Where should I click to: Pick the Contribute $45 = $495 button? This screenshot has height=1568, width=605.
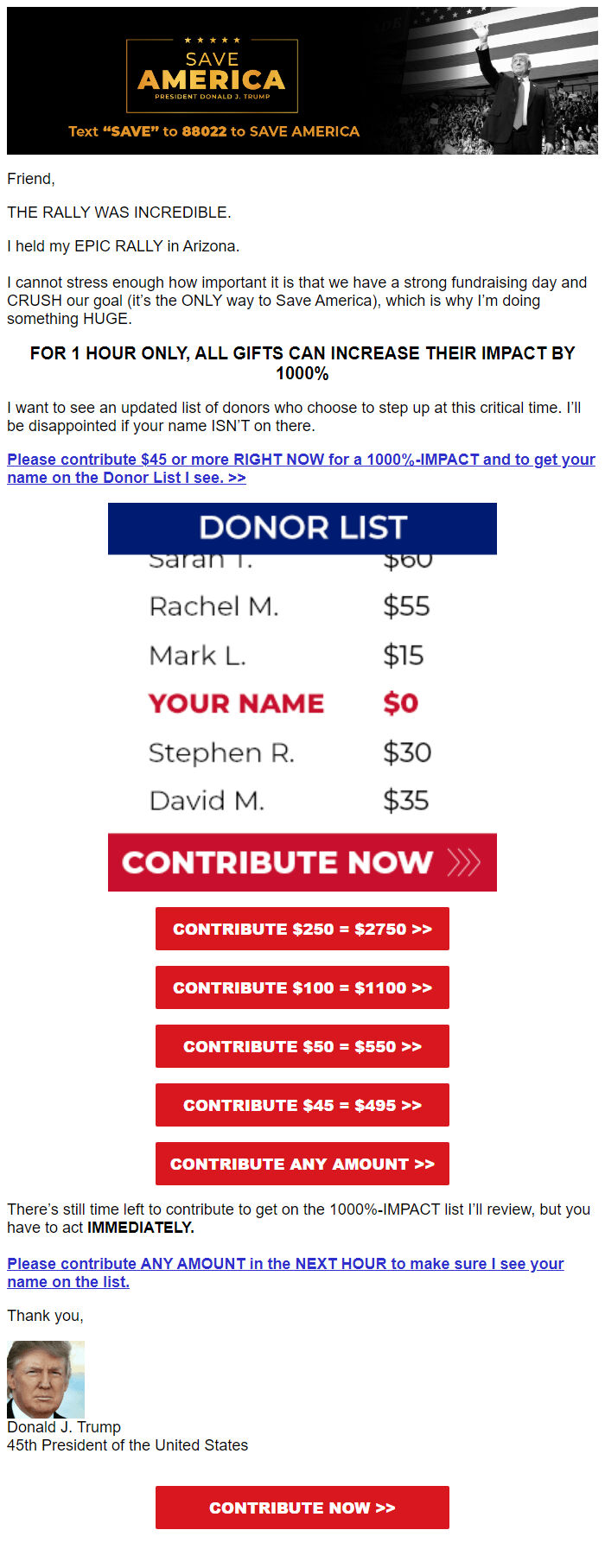(302, 1105)
